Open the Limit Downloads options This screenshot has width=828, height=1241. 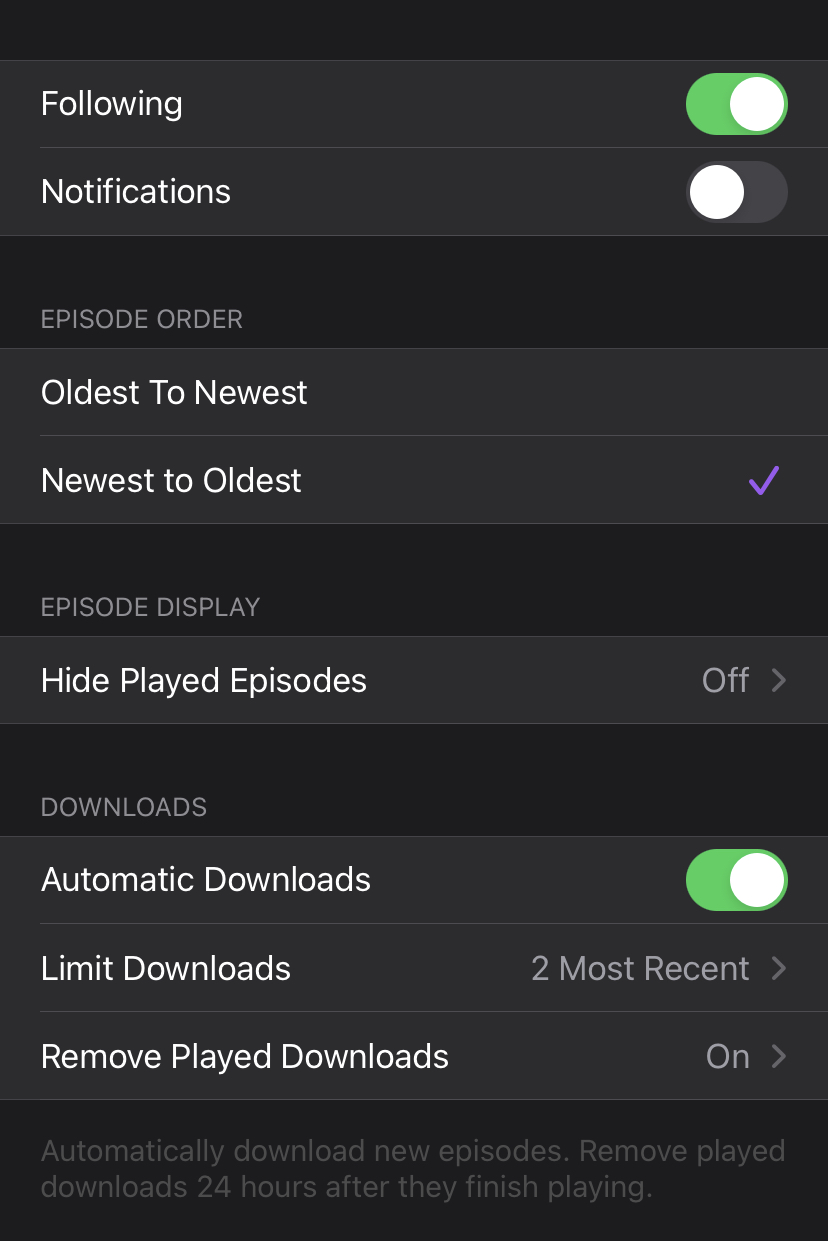414,968
